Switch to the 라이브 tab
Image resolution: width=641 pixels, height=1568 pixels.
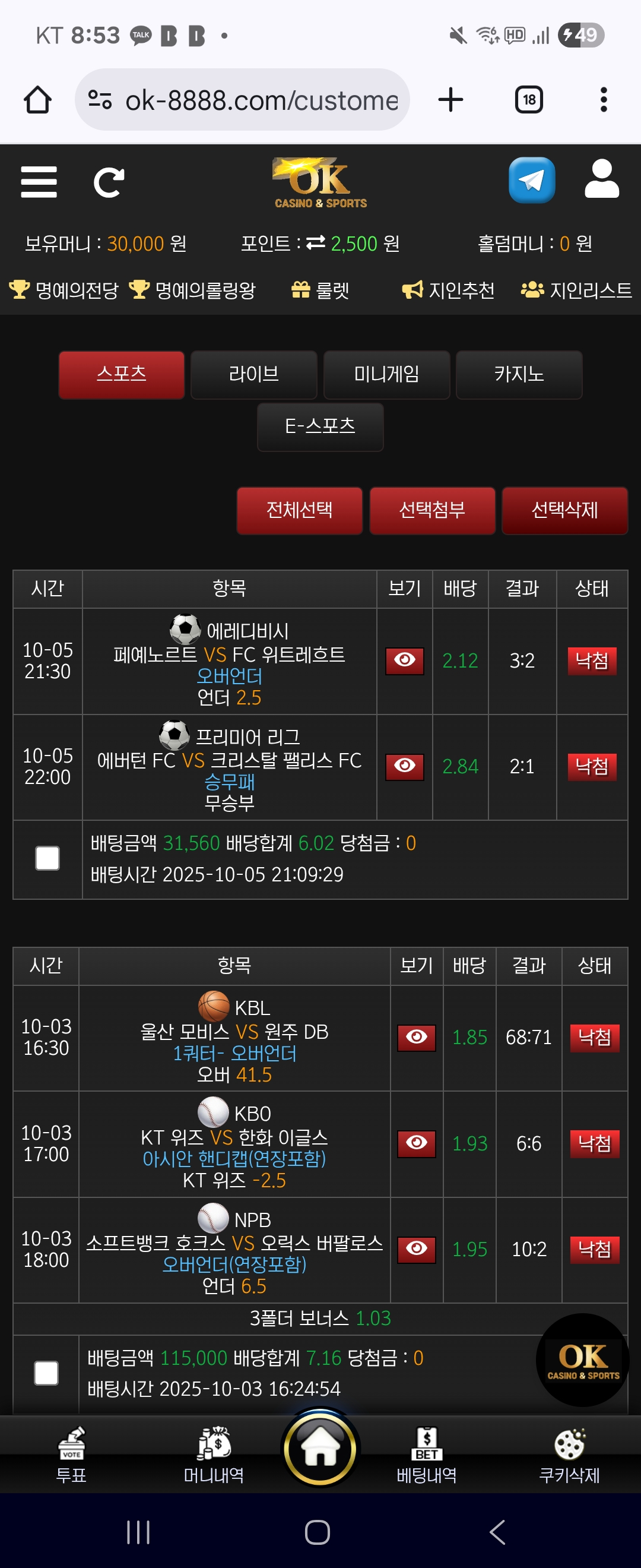point(253,374)
